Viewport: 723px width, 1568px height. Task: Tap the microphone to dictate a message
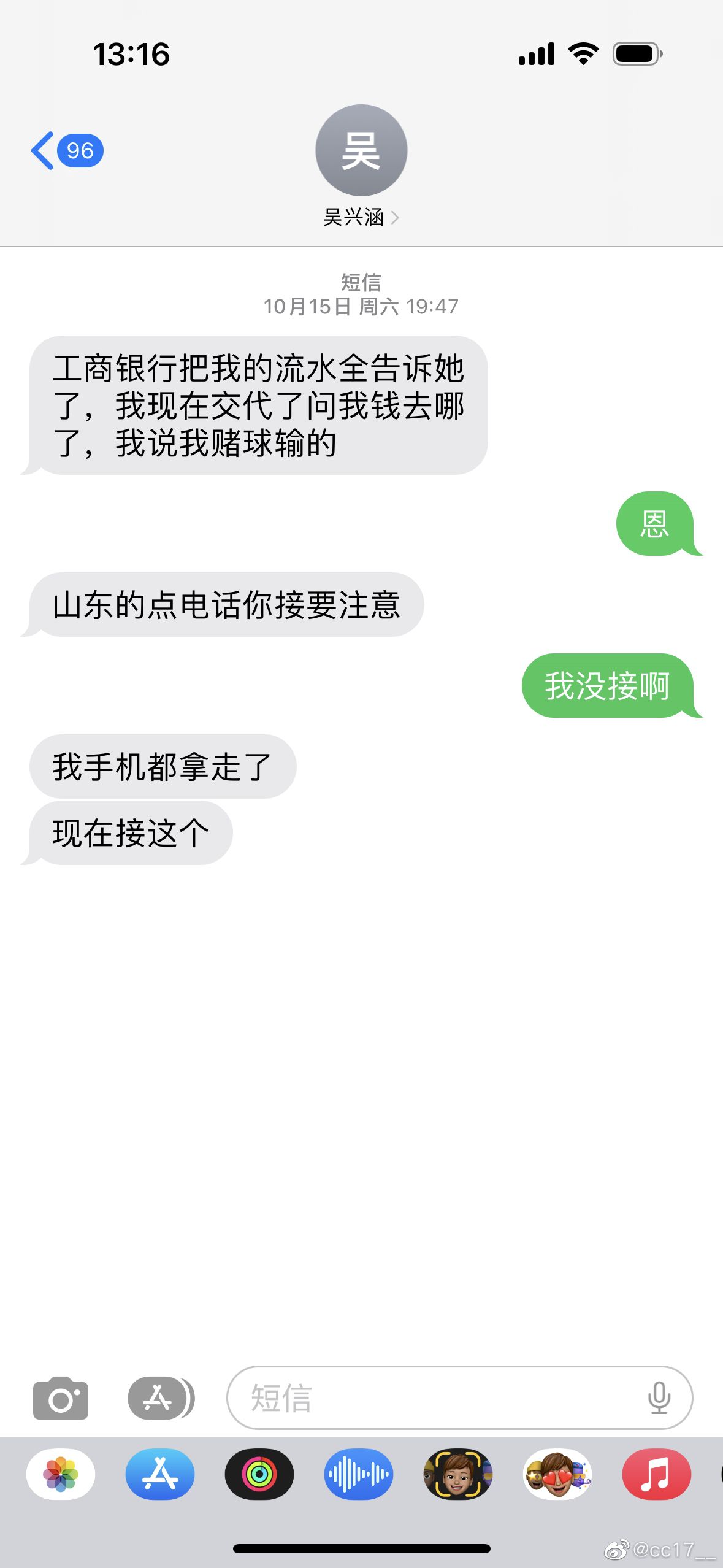[659, 1398]
